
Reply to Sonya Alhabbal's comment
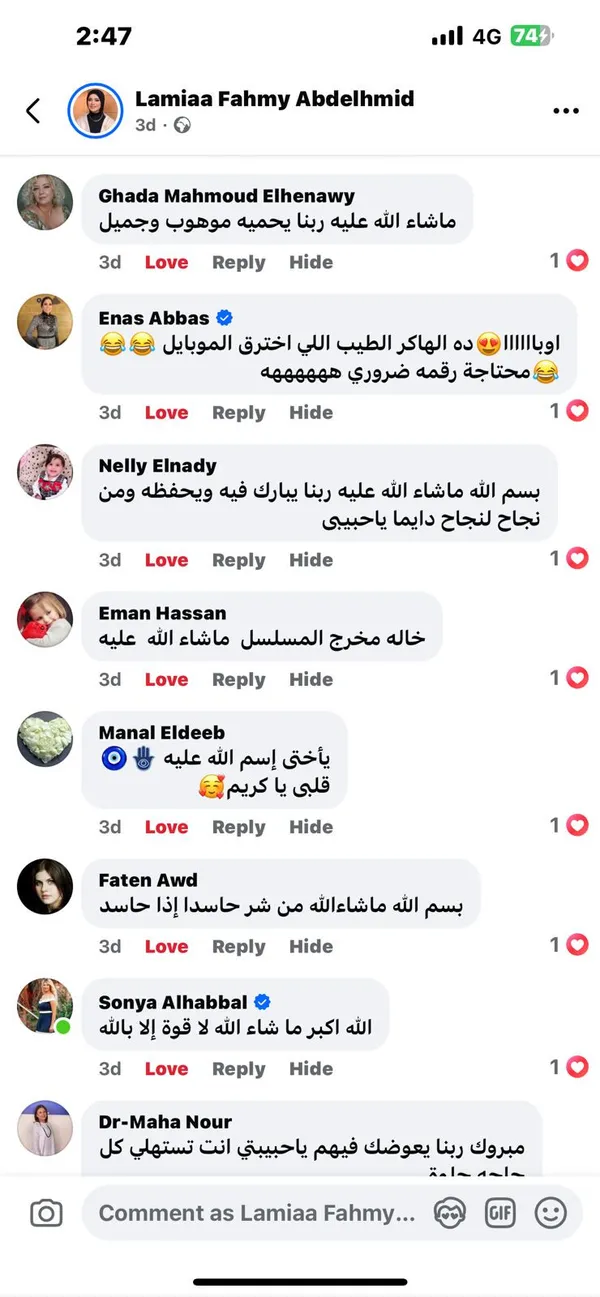(238, 1069)
